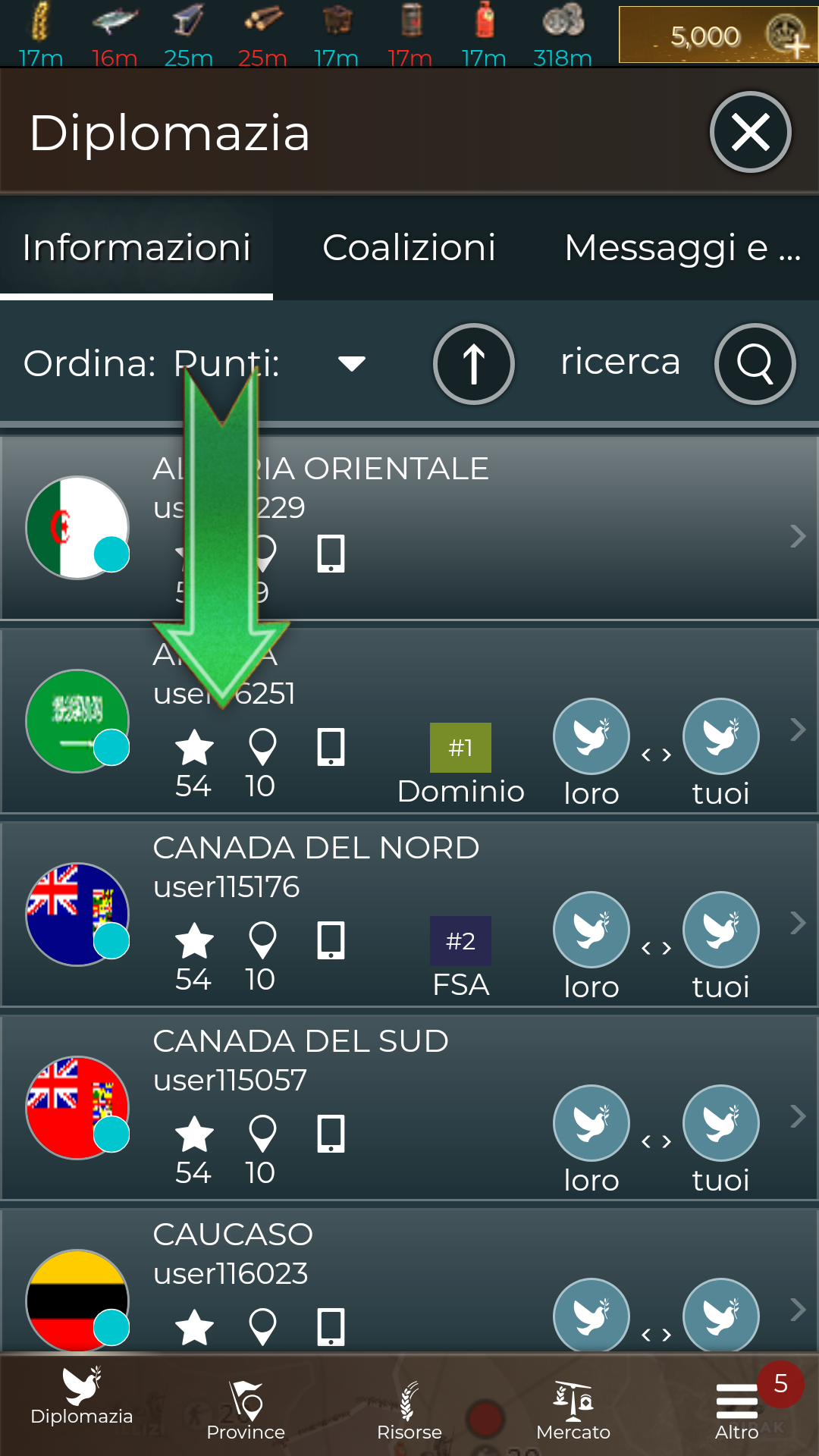Toggle the sort direction arrow
This screenshot has width=819, height=1456.
pos(474,364)
